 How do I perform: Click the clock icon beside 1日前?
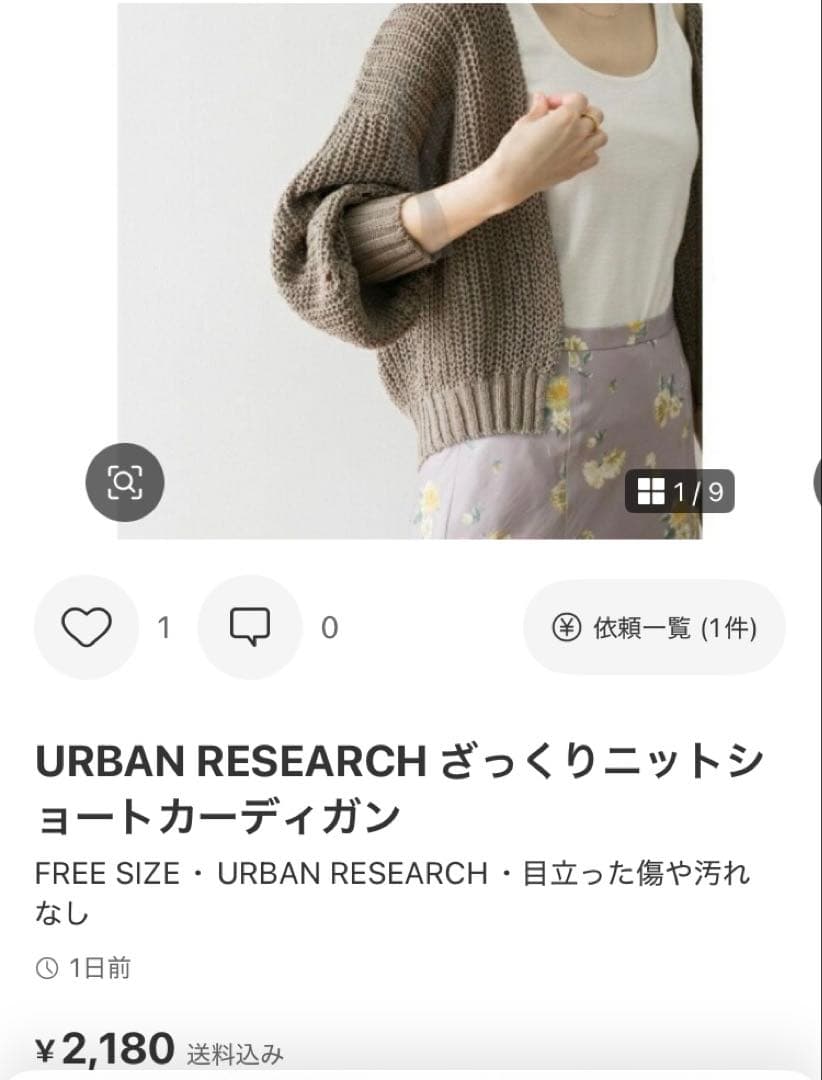tap(45, 967)
